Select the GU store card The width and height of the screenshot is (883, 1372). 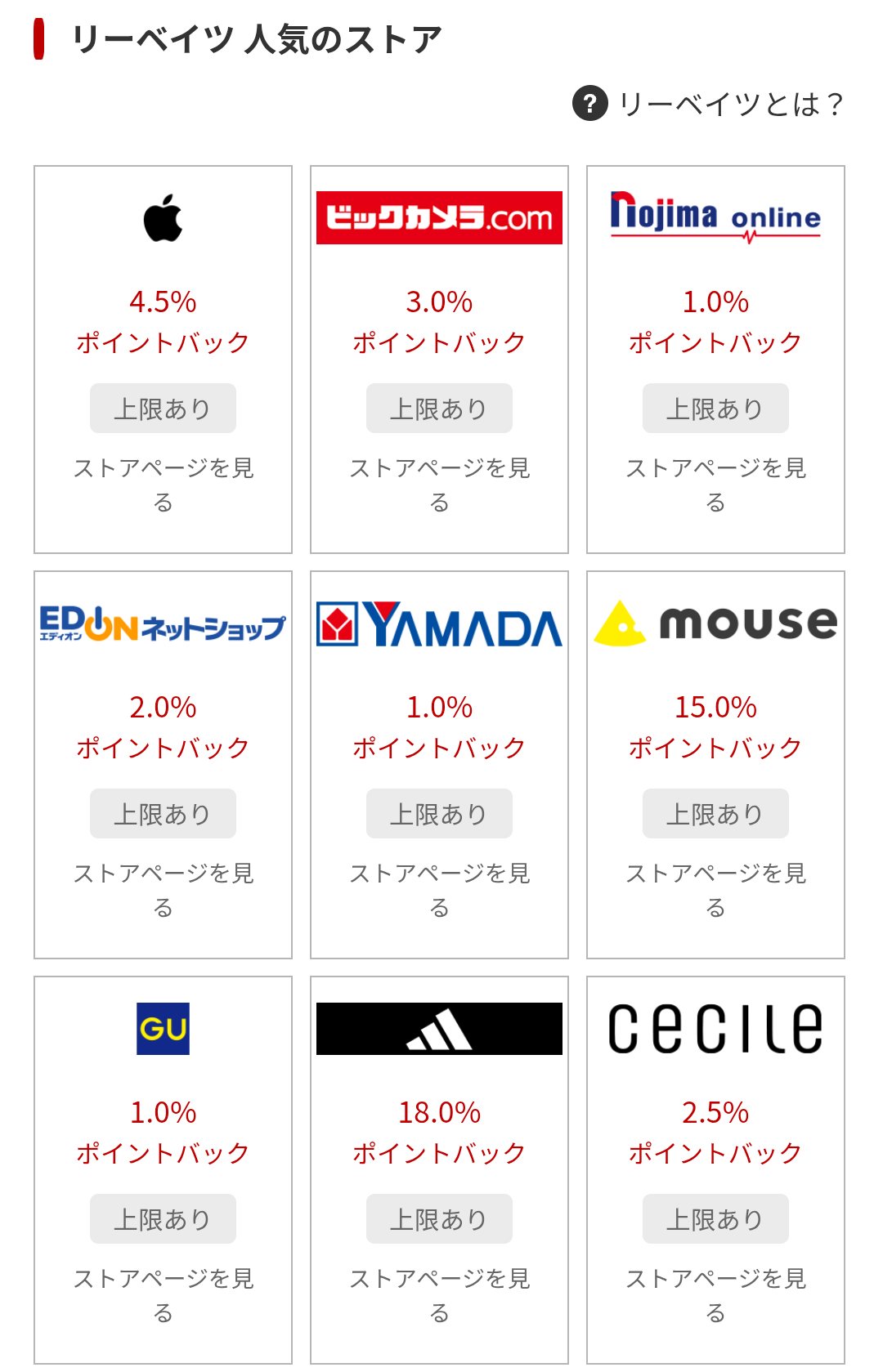click(x=163, y=1169)
